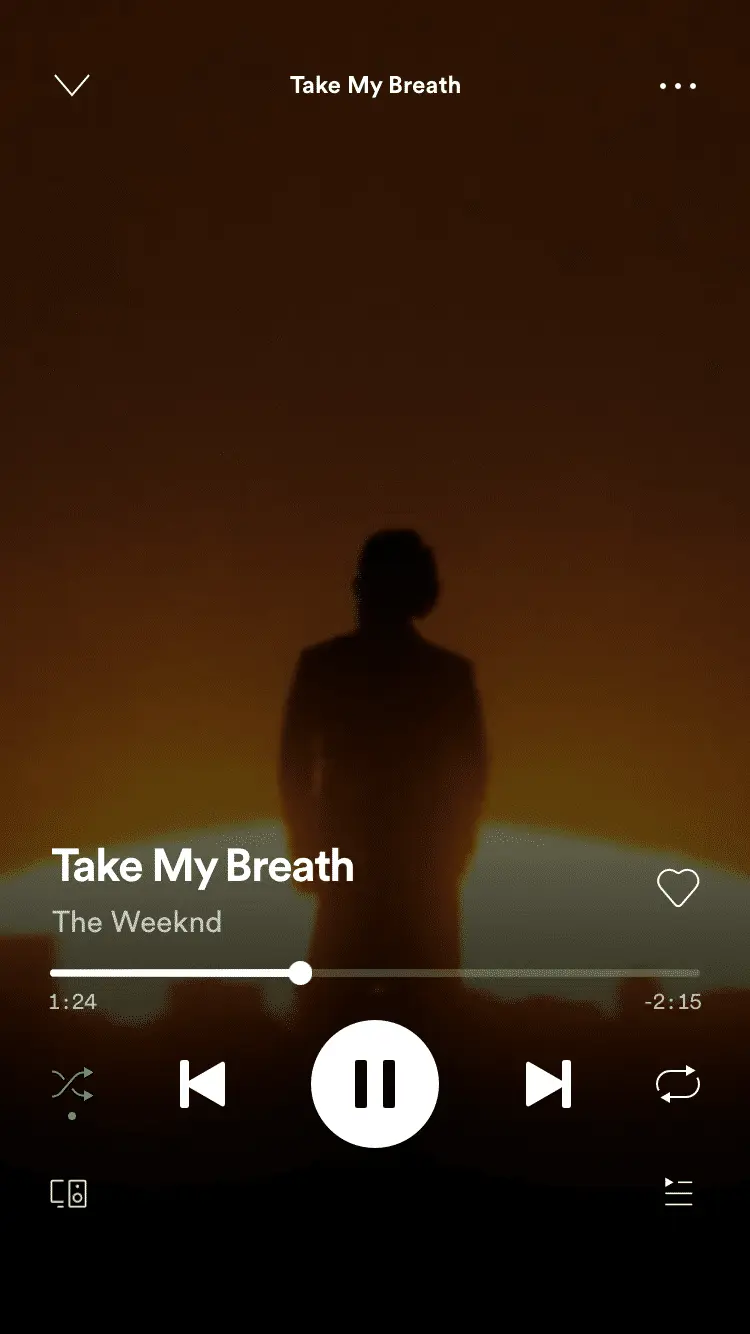Open The Weeknd's artist page
Image resolution: width=750 pixels, height=1334 pixels.
137,921
